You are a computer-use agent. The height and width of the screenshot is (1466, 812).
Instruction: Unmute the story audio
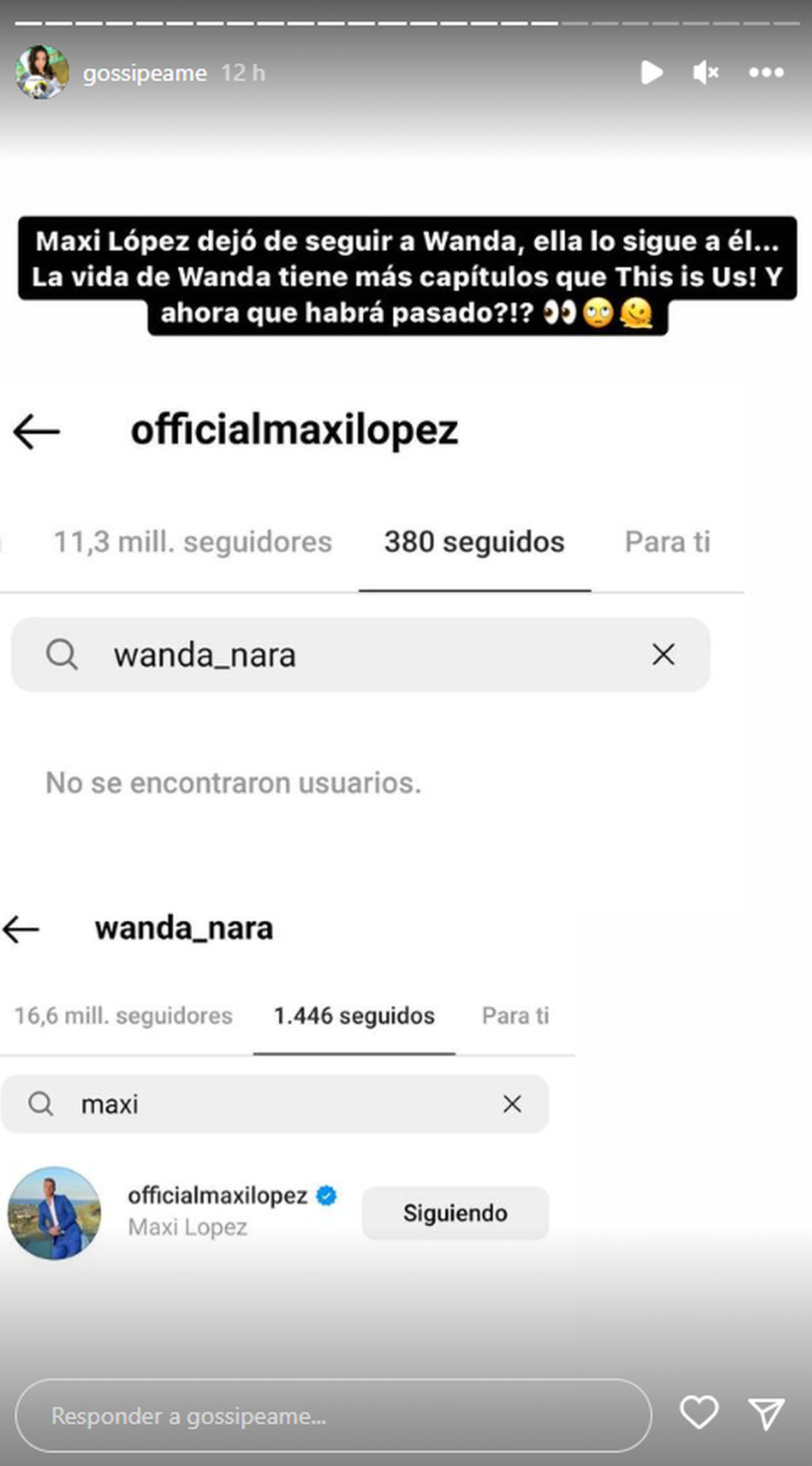pyautogui.click(x=708, y=74)
